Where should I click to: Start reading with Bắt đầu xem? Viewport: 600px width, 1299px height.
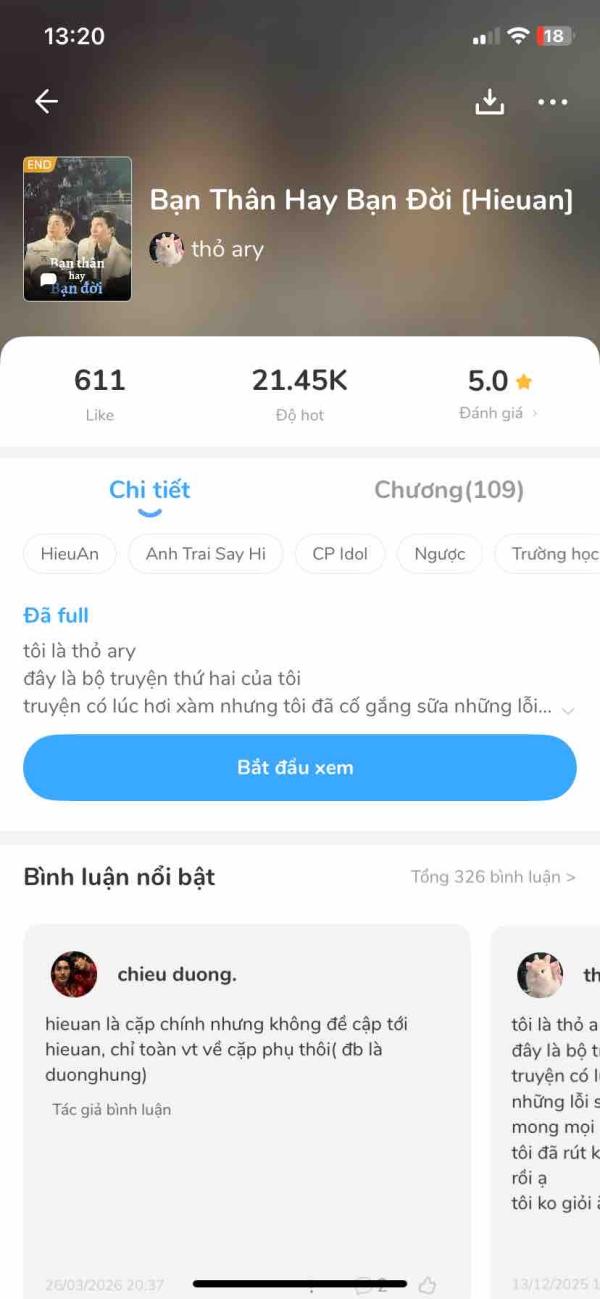coord(300,768)
